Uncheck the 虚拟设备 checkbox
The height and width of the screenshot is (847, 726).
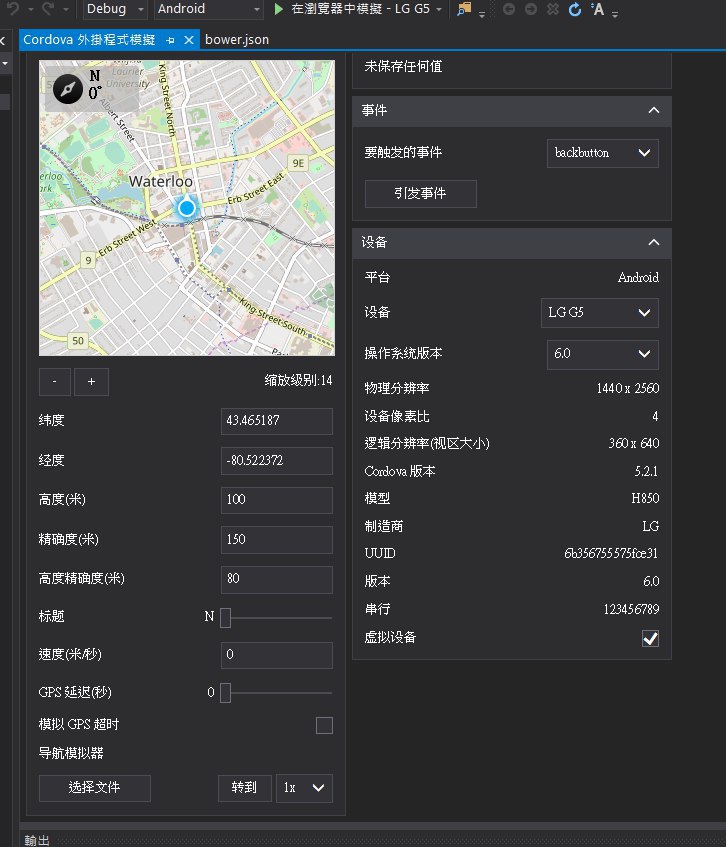(650, 638)
